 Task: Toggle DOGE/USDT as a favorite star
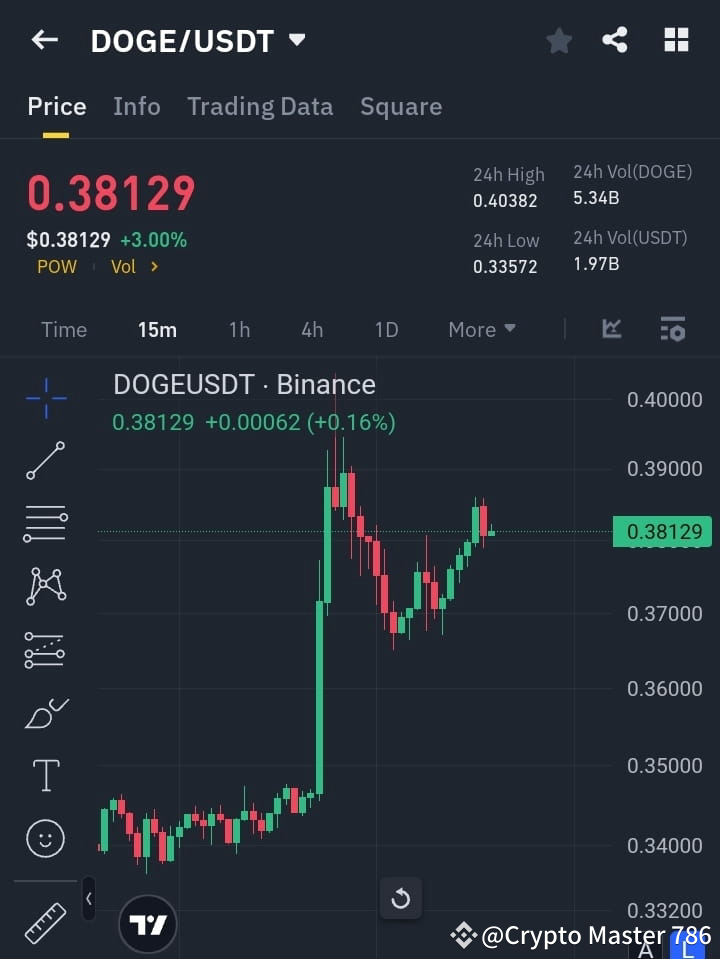(x=558, y=40)
